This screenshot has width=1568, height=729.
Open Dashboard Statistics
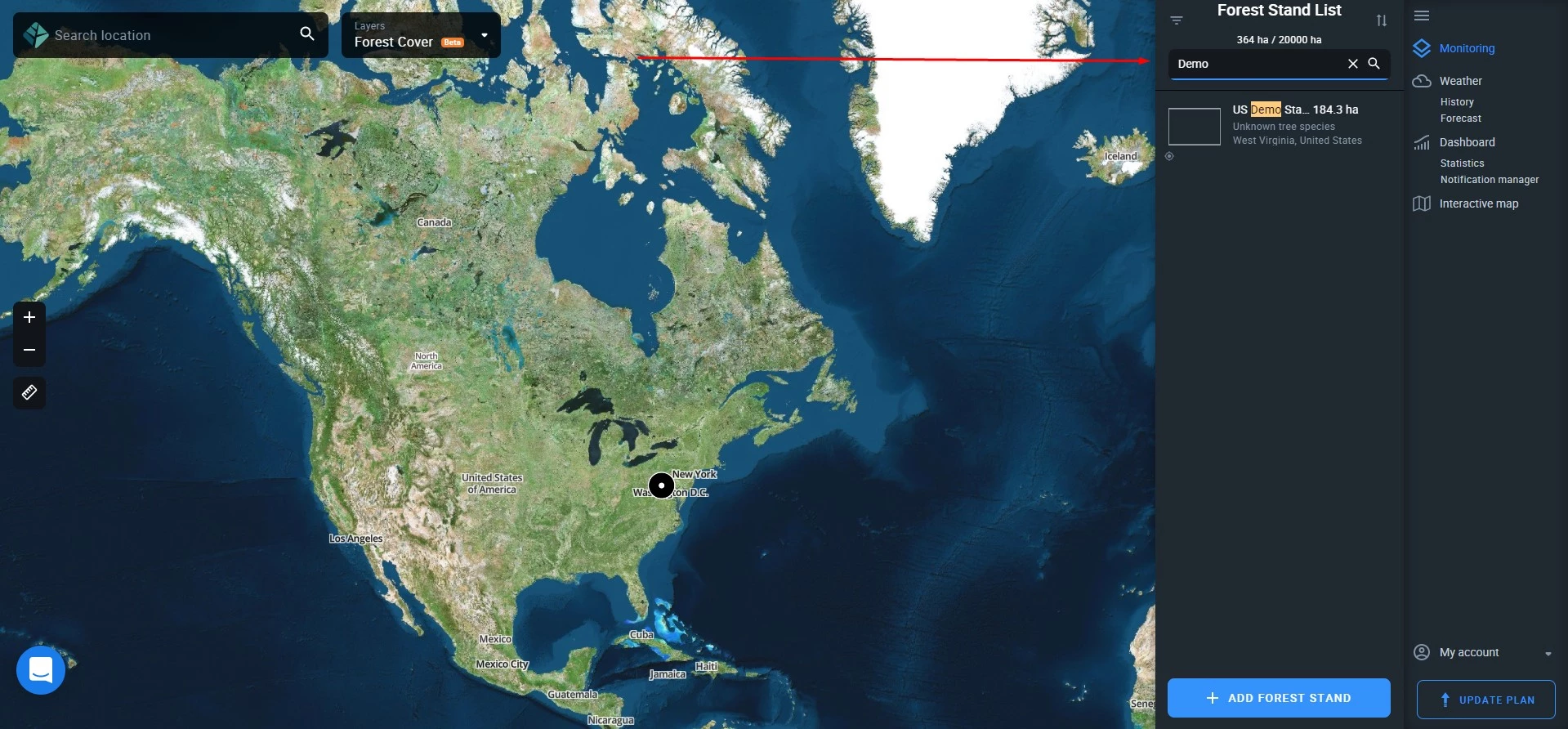[1462, 163]
